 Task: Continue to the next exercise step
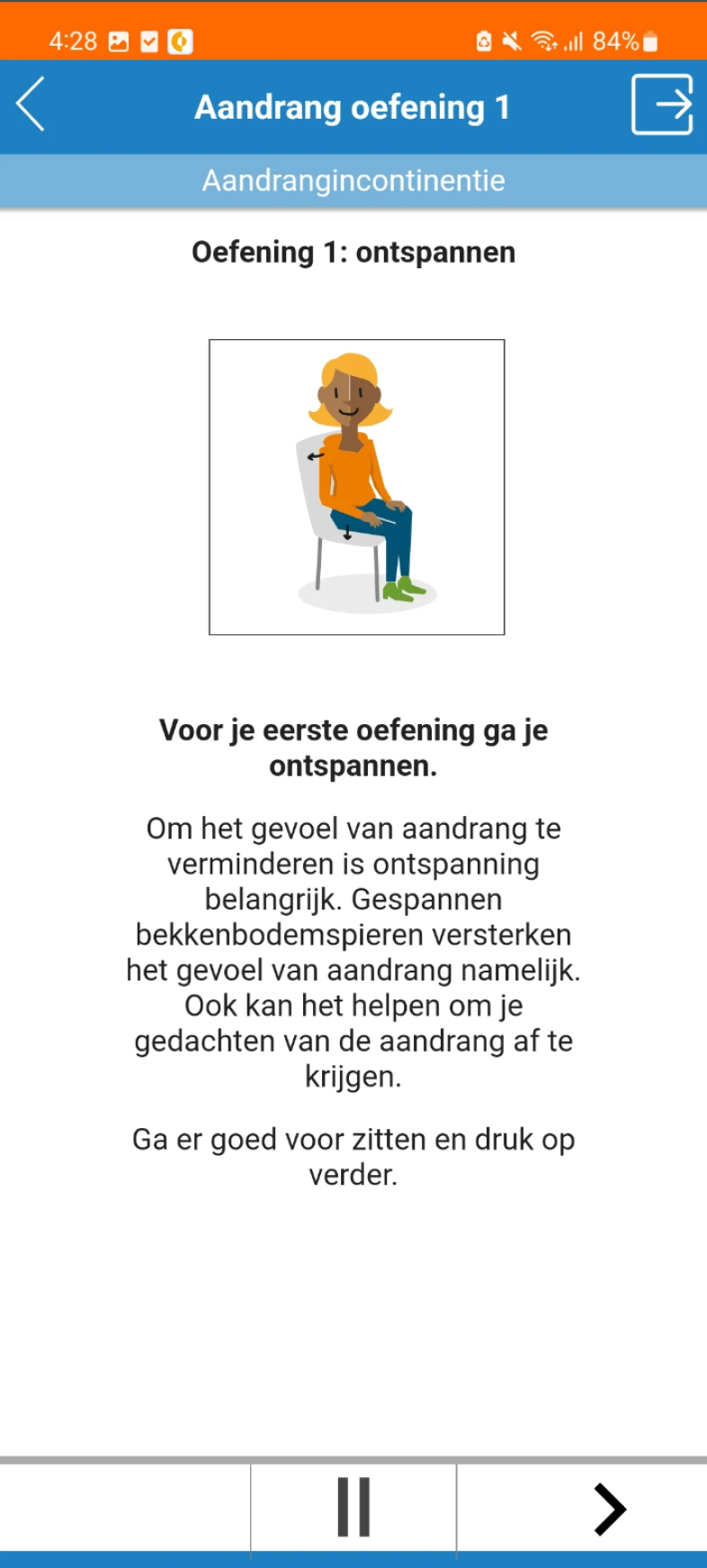pos(610,1509)
